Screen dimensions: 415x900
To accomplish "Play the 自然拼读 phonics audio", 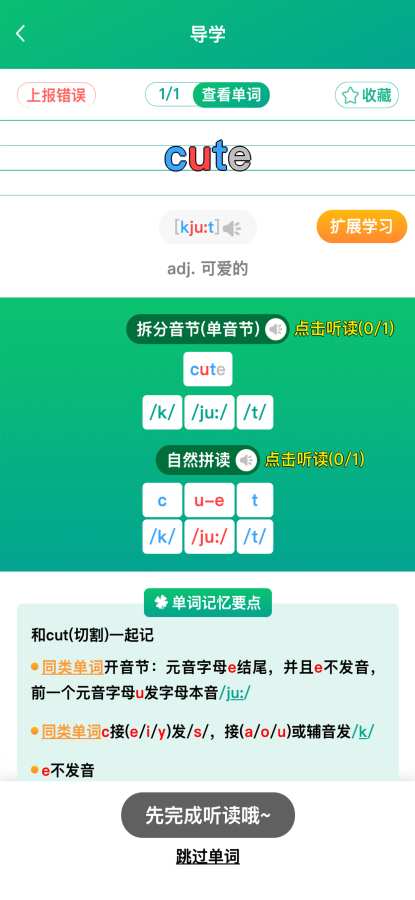I will click(247, 460).
